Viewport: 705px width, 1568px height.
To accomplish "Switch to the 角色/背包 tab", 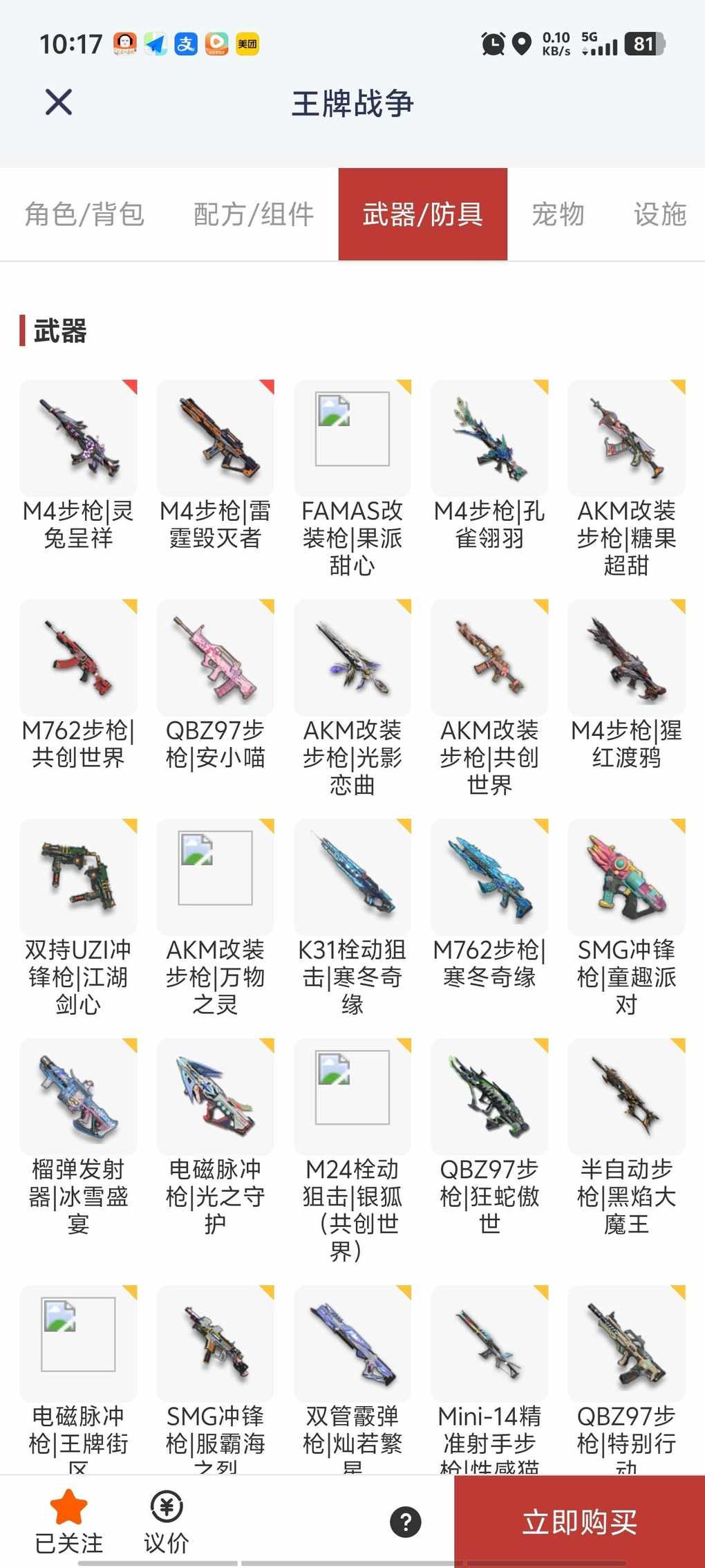I will pos(84,214).
